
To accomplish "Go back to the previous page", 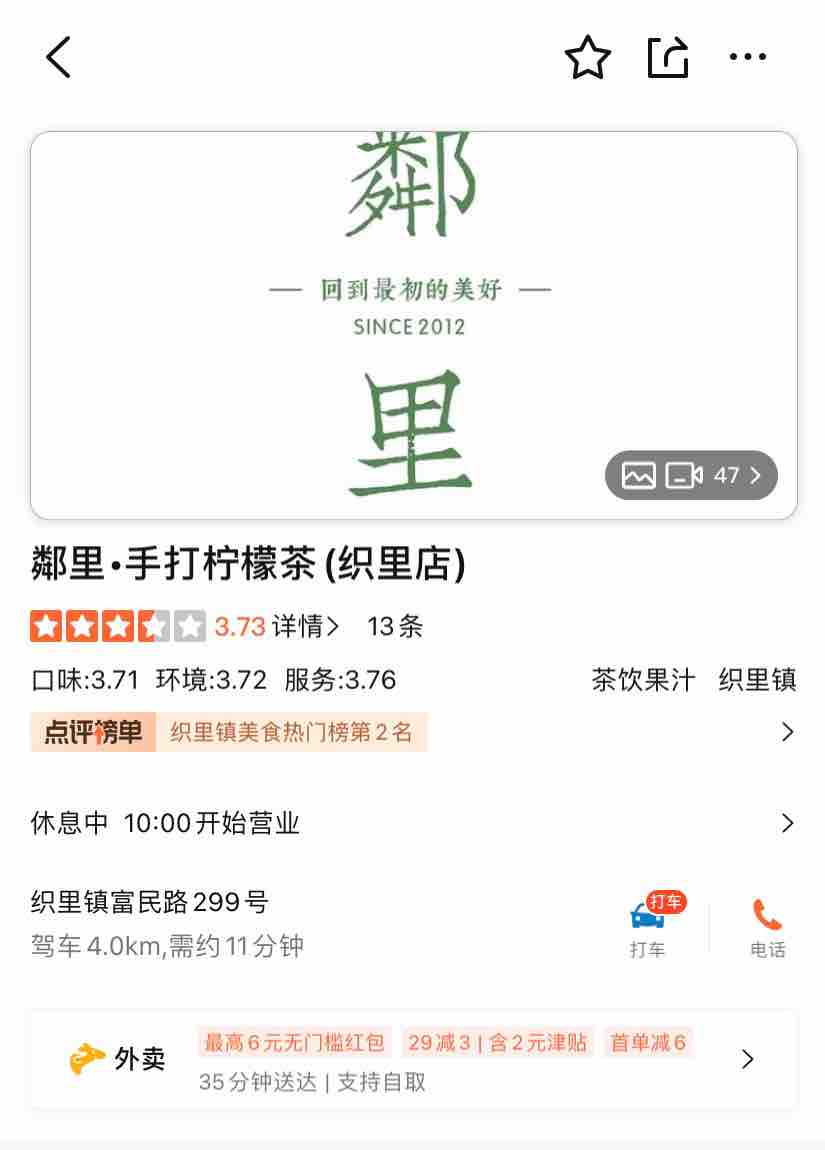I will pos(58,57).
